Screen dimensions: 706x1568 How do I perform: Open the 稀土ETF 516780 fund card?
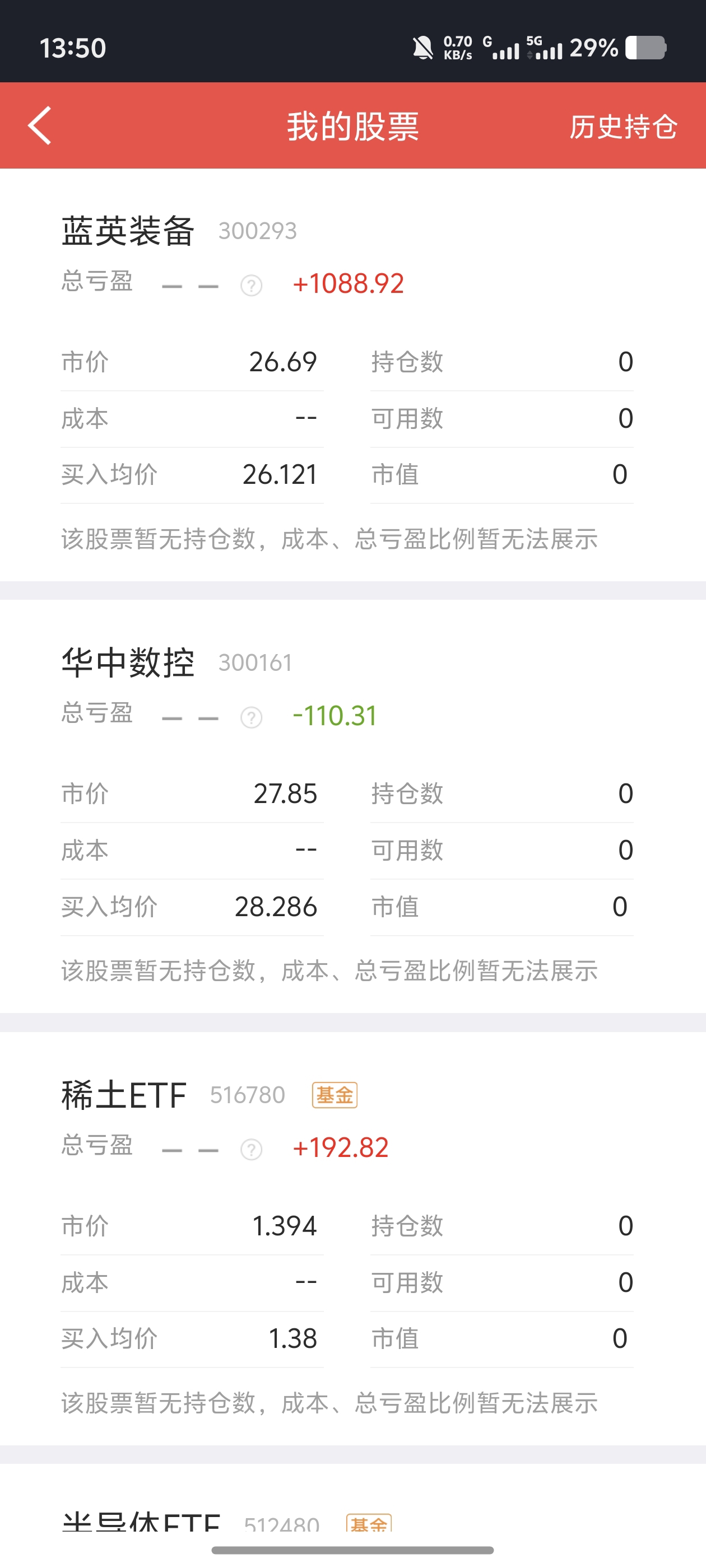click(352, 1239)
